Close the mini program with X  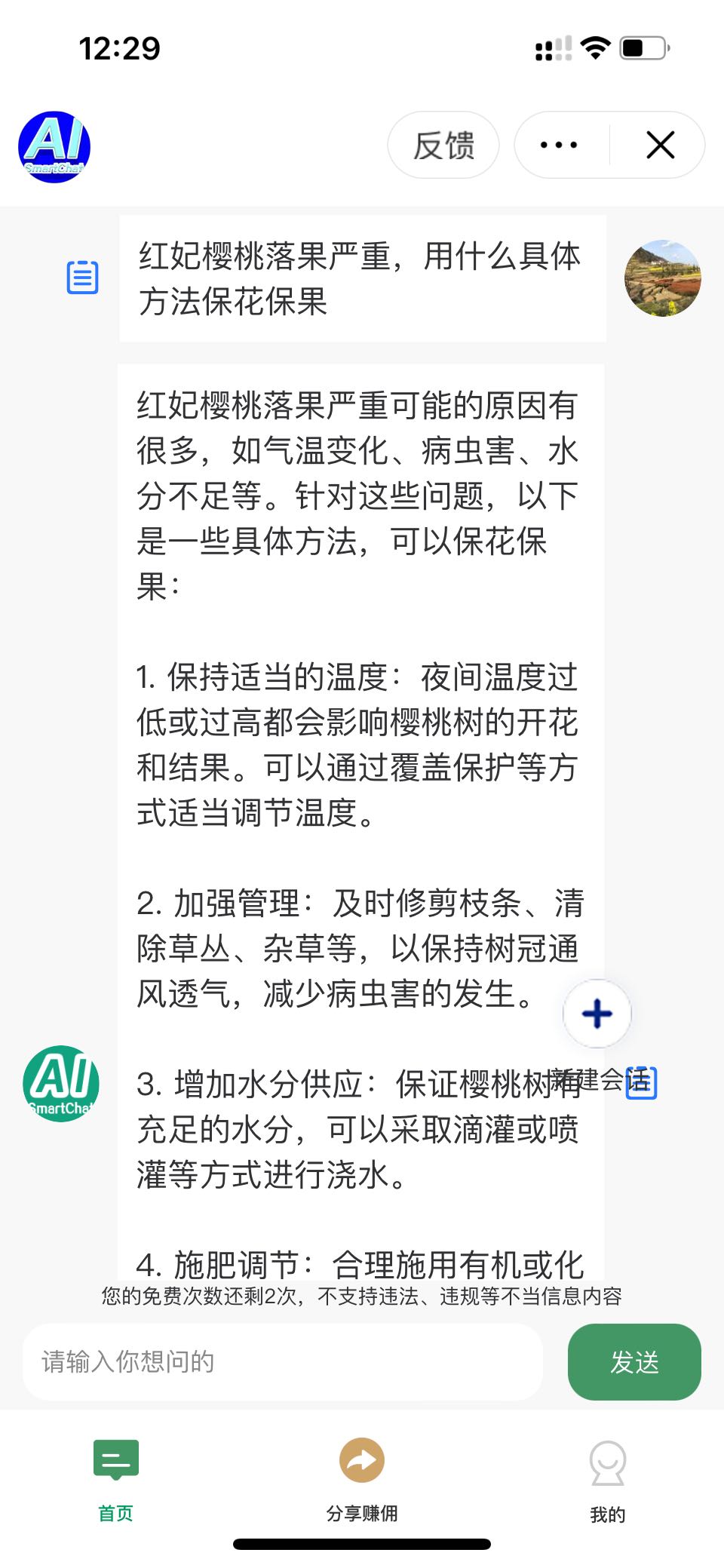pos(661,145)
